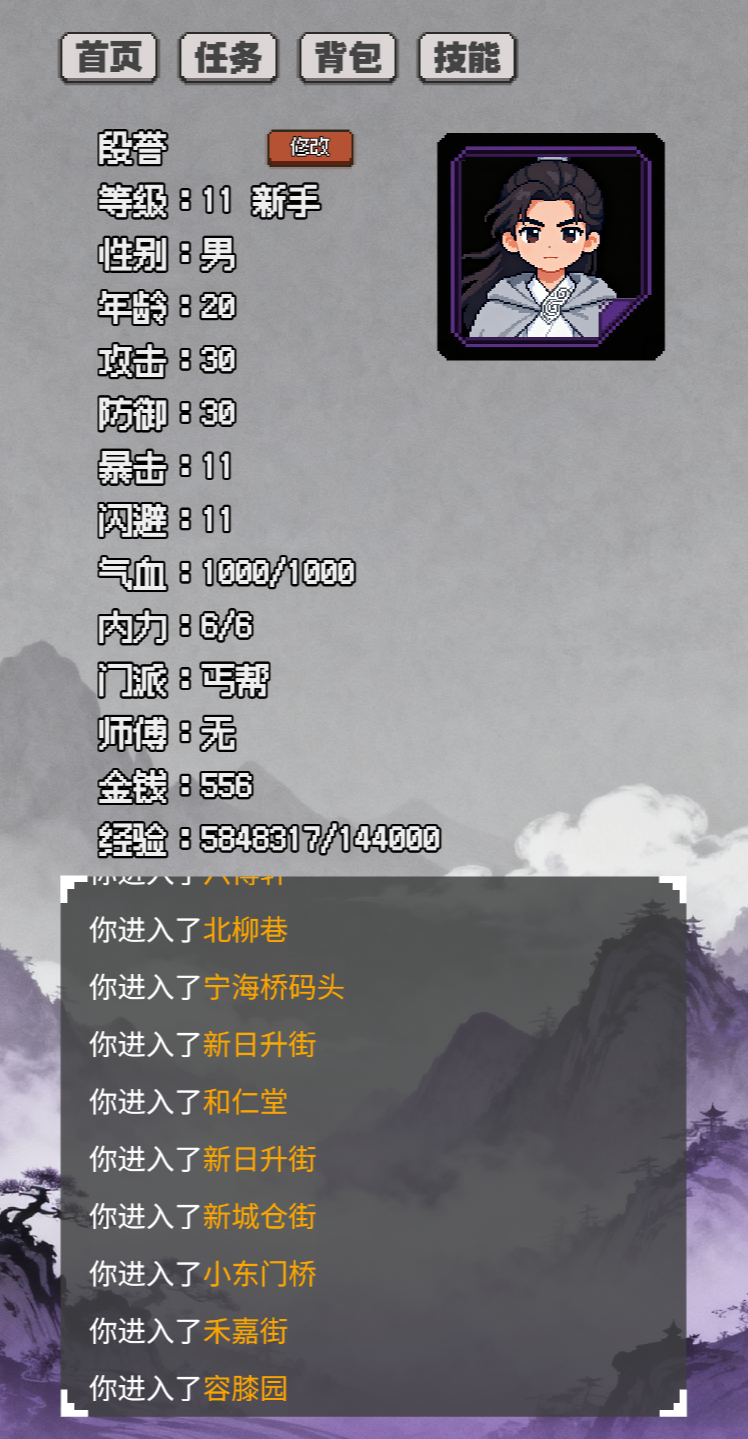Go to the 首页 home tab
Screen dimensions: 748x1439
click(109, 58)
